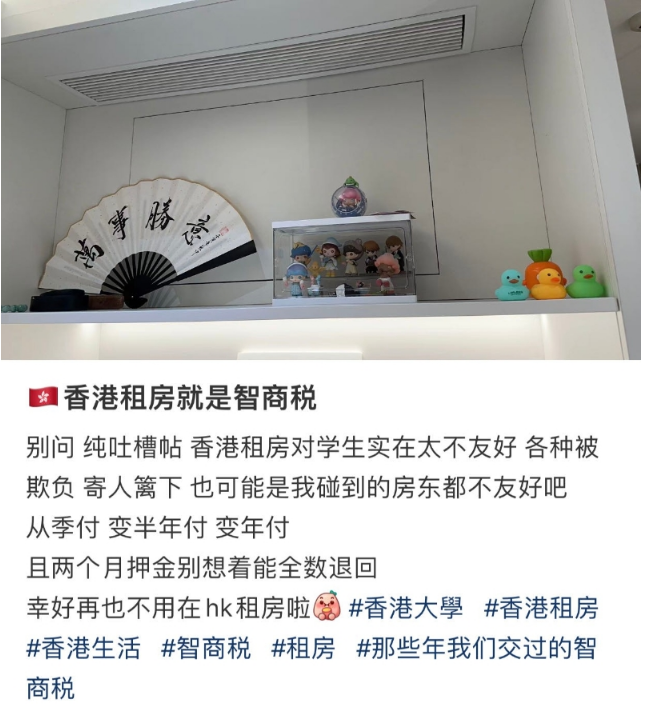Open the #香港租房 hashtag
The width and height of the screenshot is (646, 713).
(x=541, y=607)
